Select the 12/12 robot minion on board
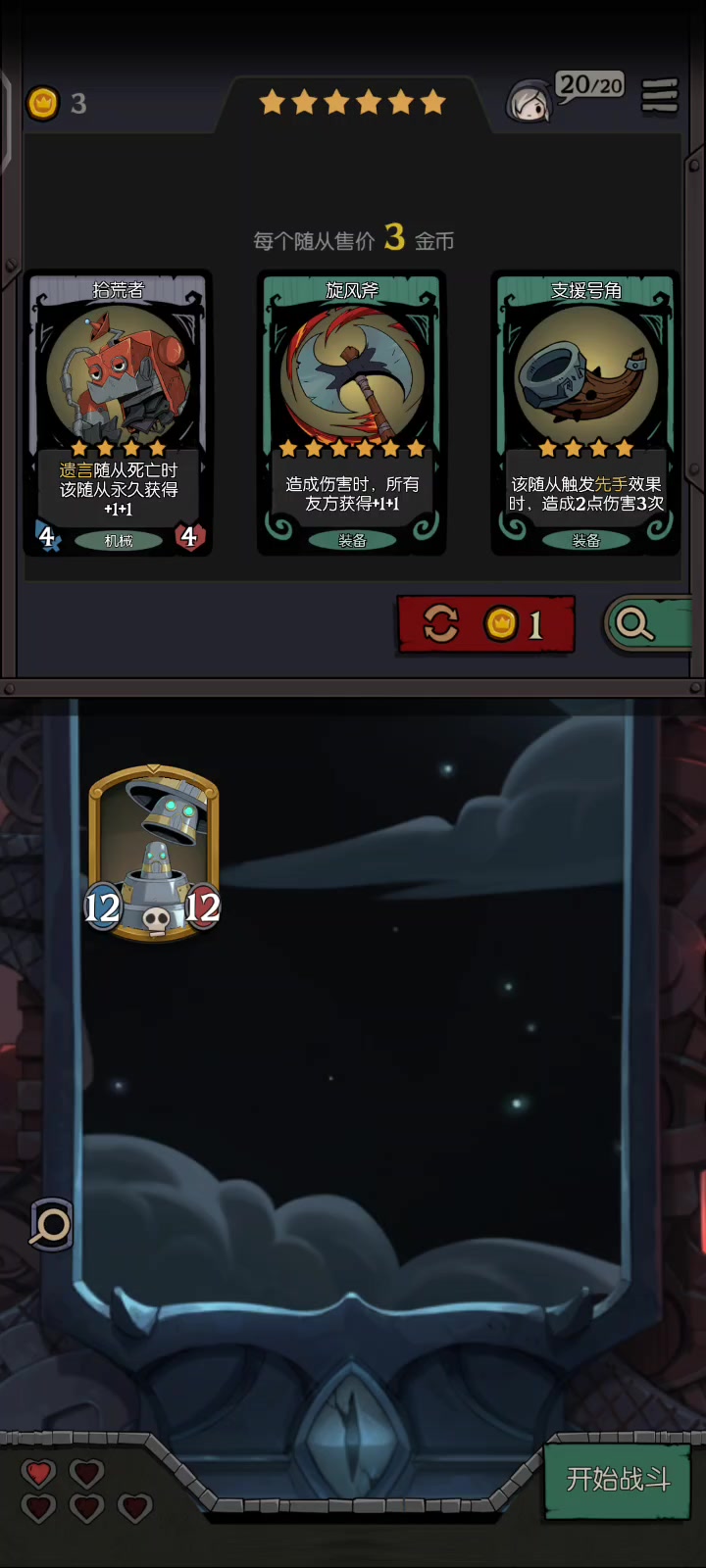706x1568 pixels. click(x=154, y=855)
